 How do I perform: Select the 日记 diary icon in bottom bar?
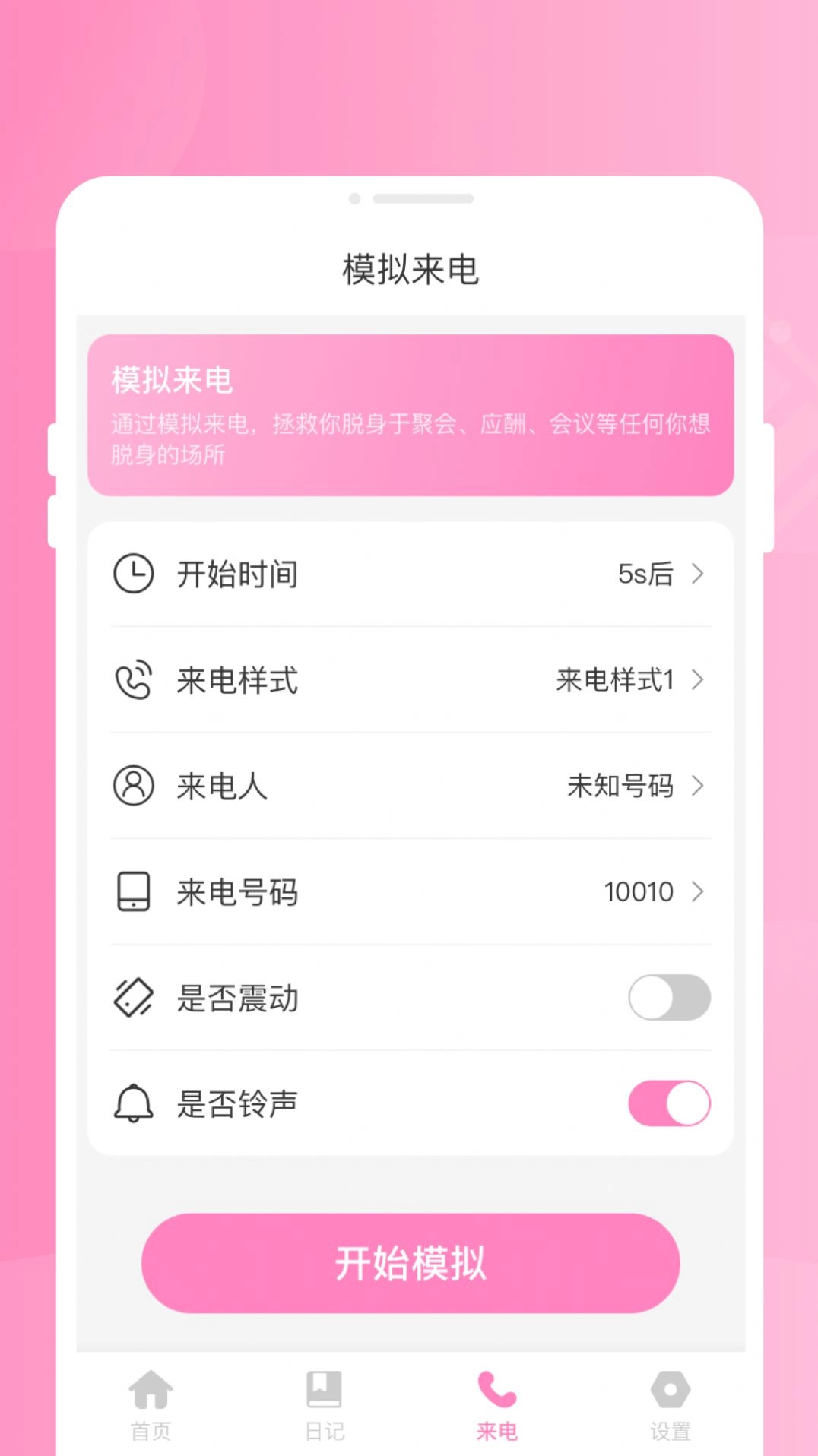click(x=325, y=1393)
